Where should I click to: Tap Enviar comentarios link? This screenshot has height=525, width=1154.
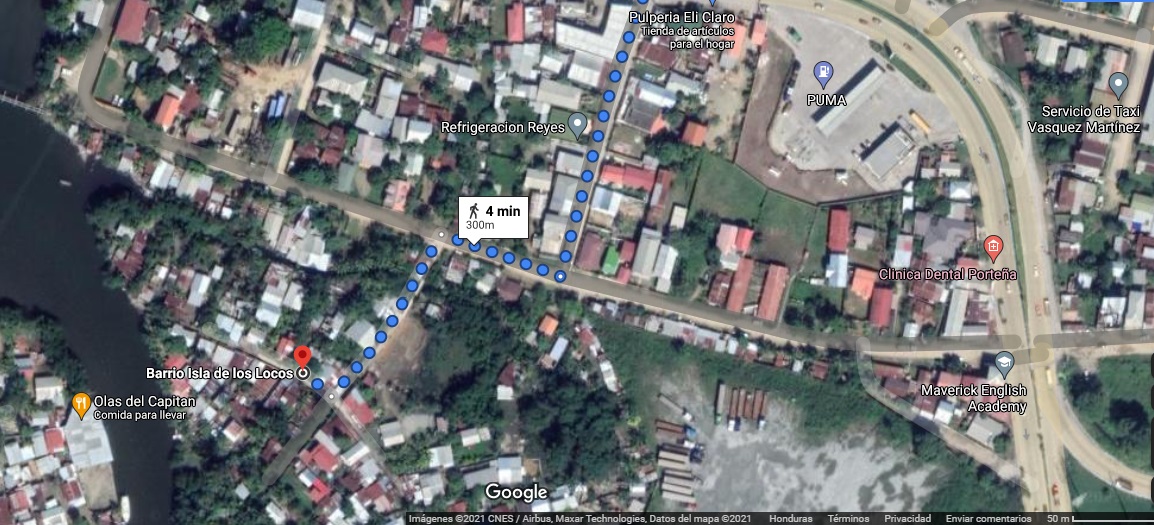point(988,519)
